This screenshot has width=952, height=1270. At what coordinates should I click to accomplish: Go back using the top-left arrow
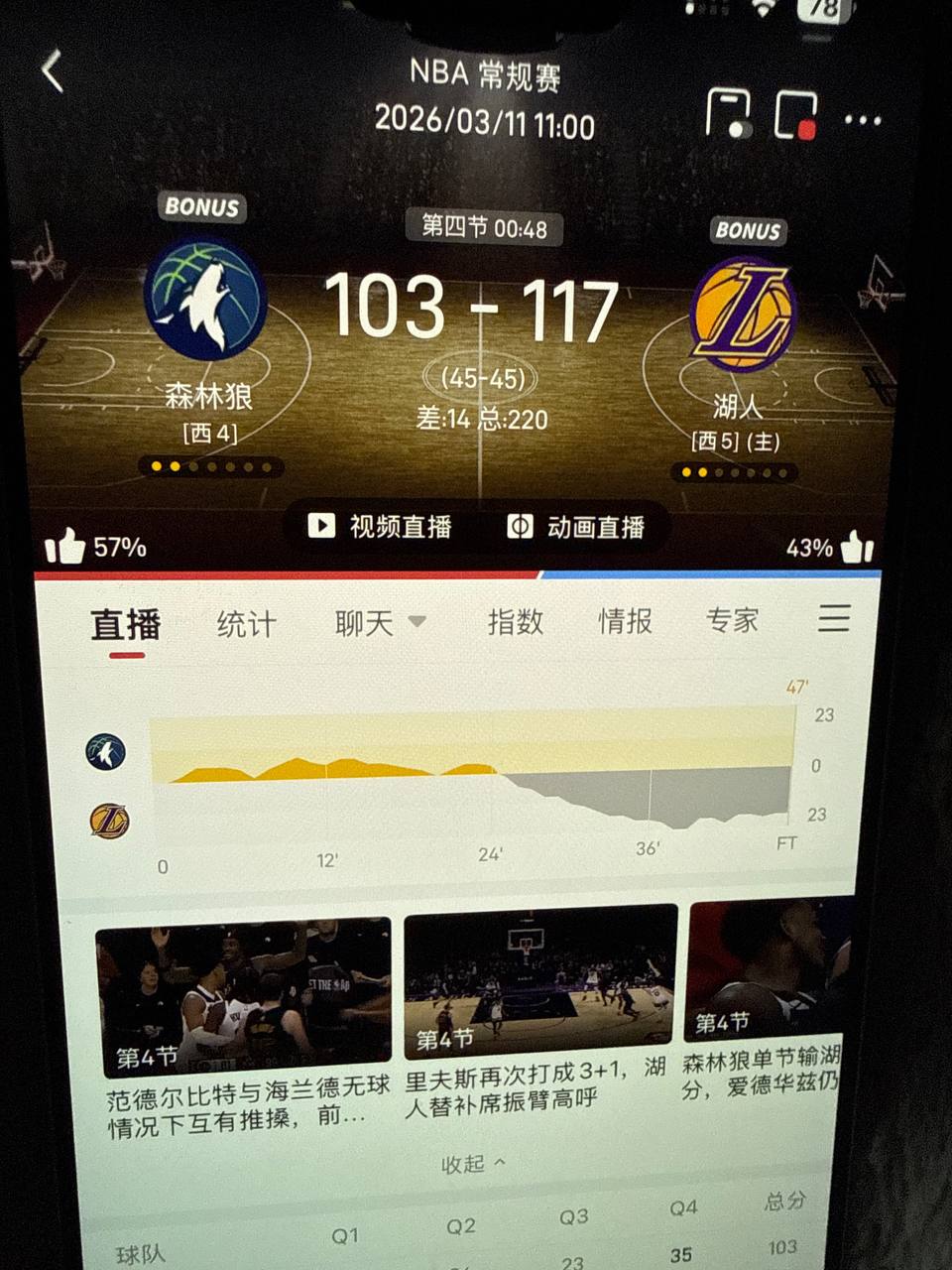[x=53, y=71]
